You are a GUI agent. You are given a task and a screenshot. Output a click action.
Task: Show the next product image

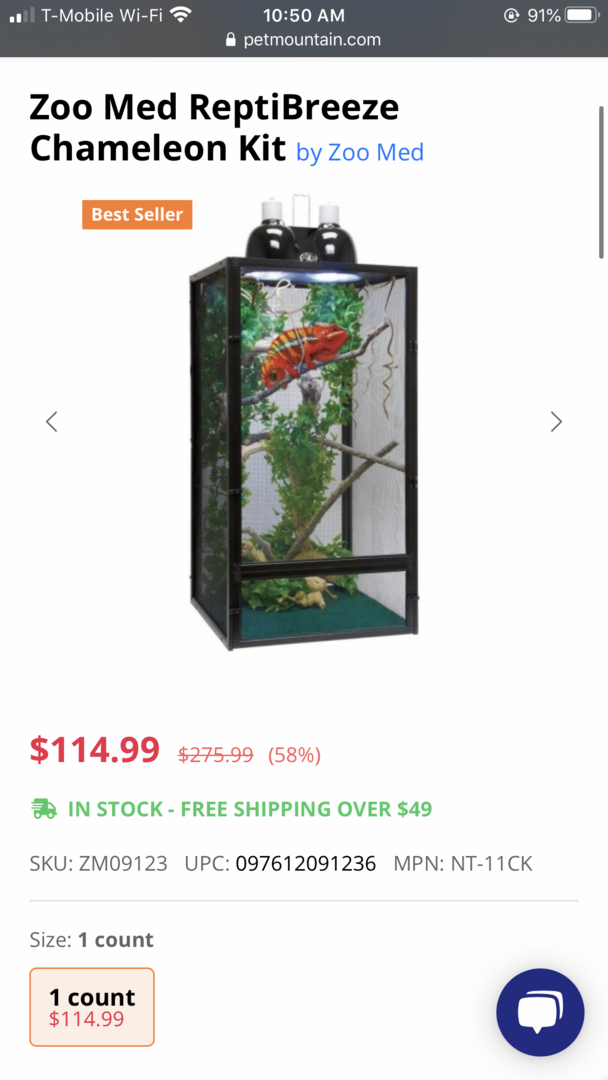click(x=556, y=422)
